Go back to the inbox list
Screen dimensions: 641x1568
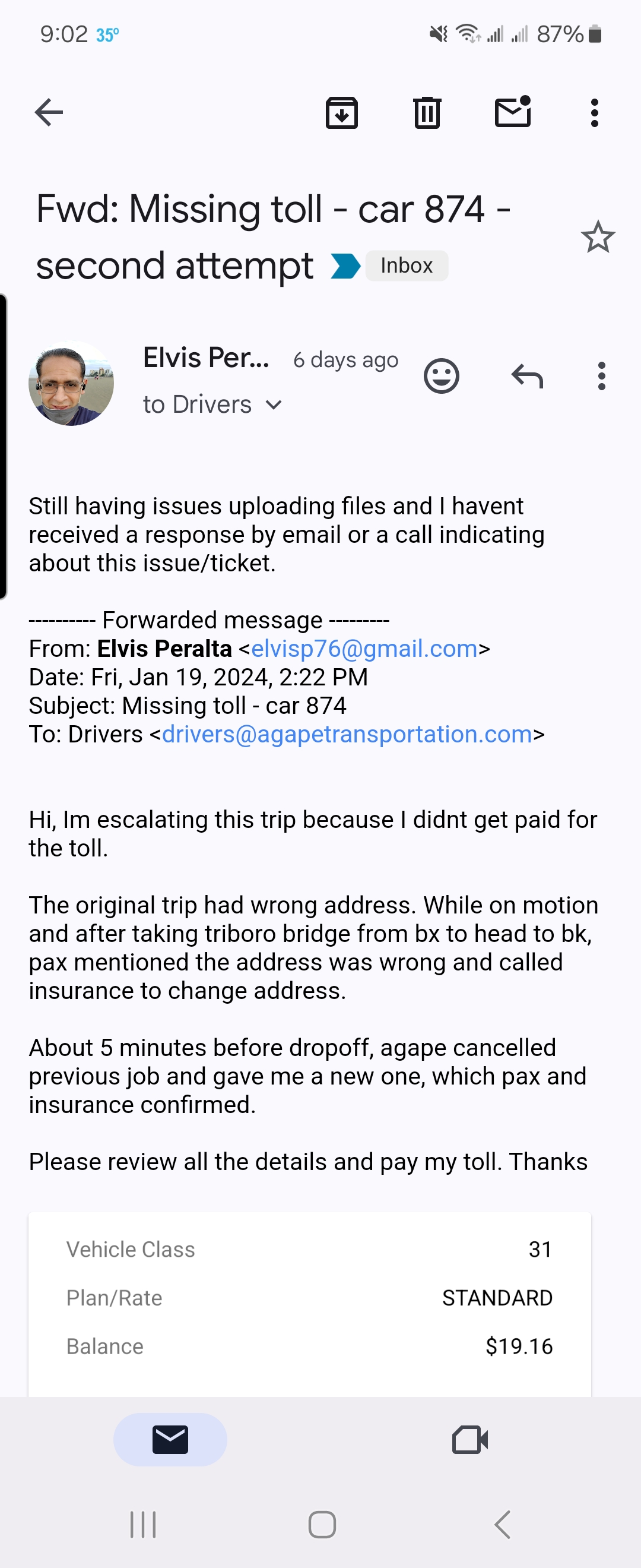click(49, 113)
